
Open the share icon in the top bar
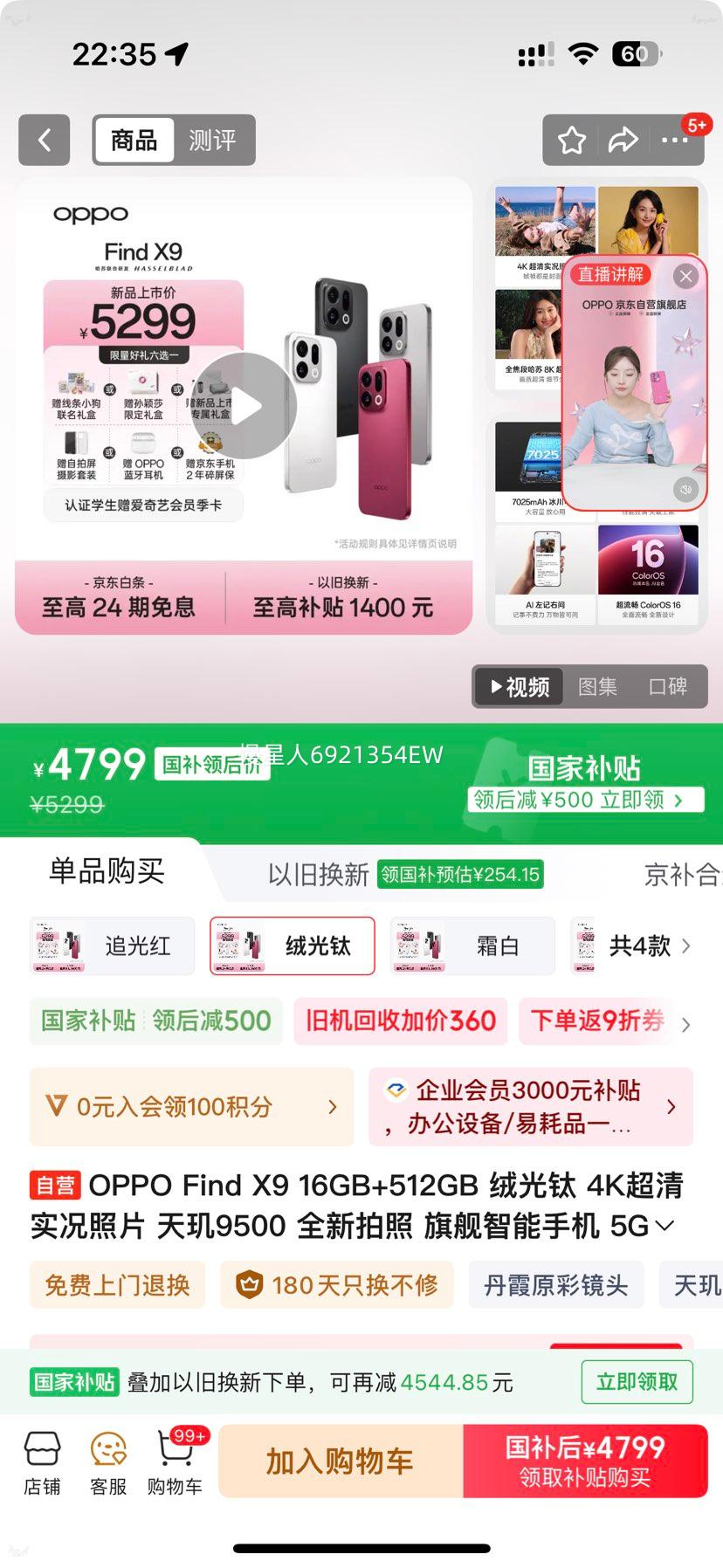(624, 140)
